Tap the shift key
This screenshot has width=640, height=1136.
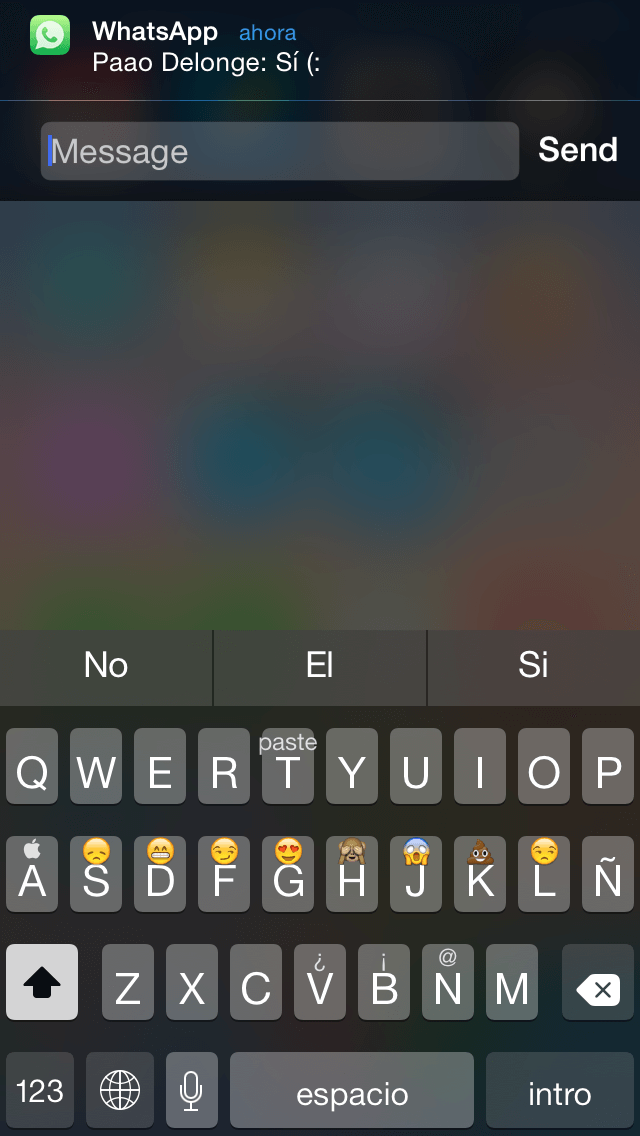[x=42, y=982]
